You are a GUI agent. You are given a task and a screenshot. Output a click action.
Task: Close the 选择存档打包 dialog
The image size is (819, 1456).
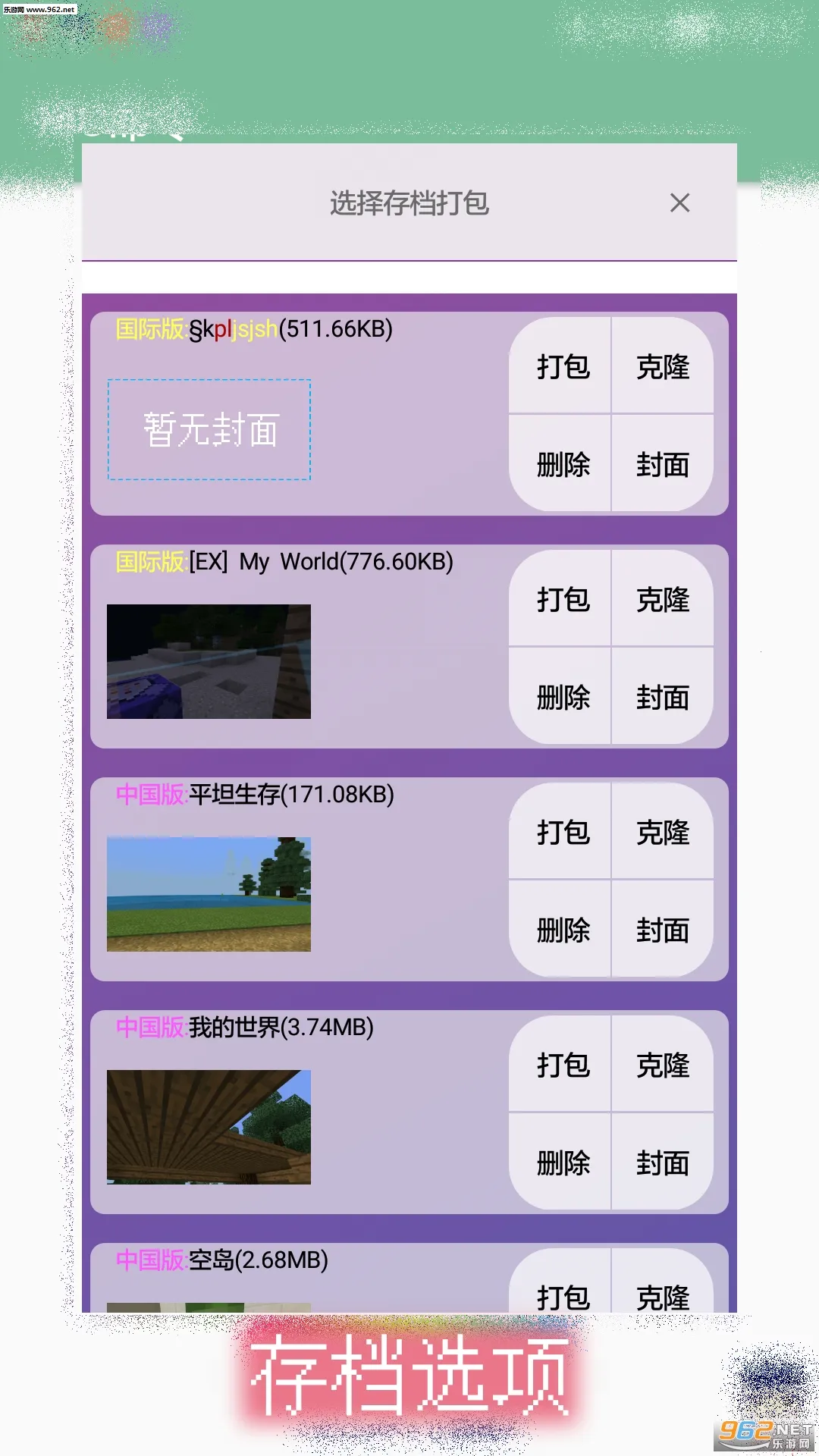679,202
